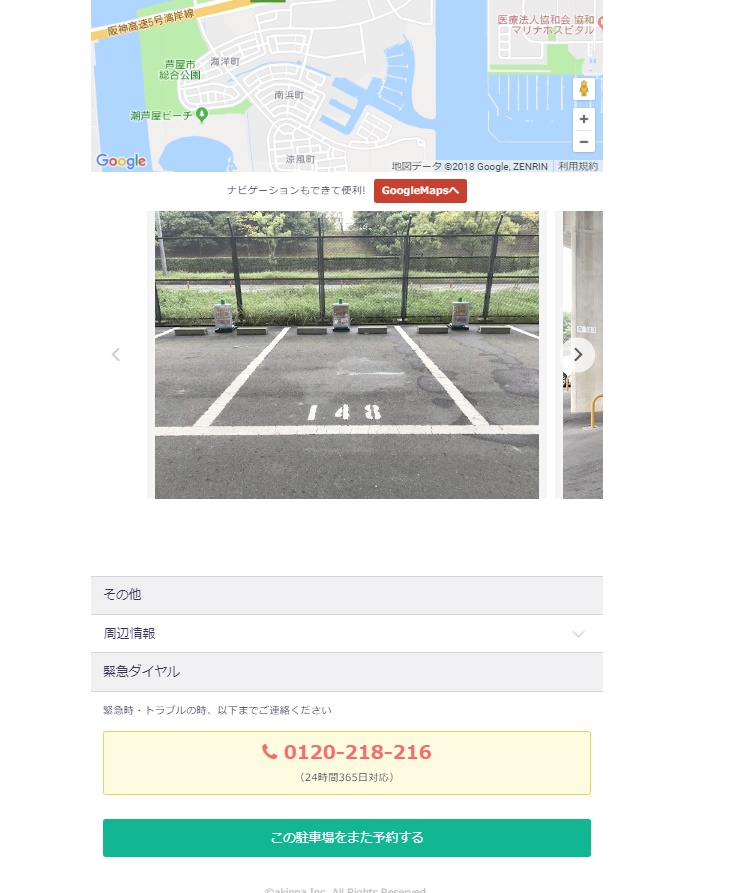Viewport: 751px width, 893px height.
Task: Open location in GoogleMaps
Action: click(x=420, y=191)
